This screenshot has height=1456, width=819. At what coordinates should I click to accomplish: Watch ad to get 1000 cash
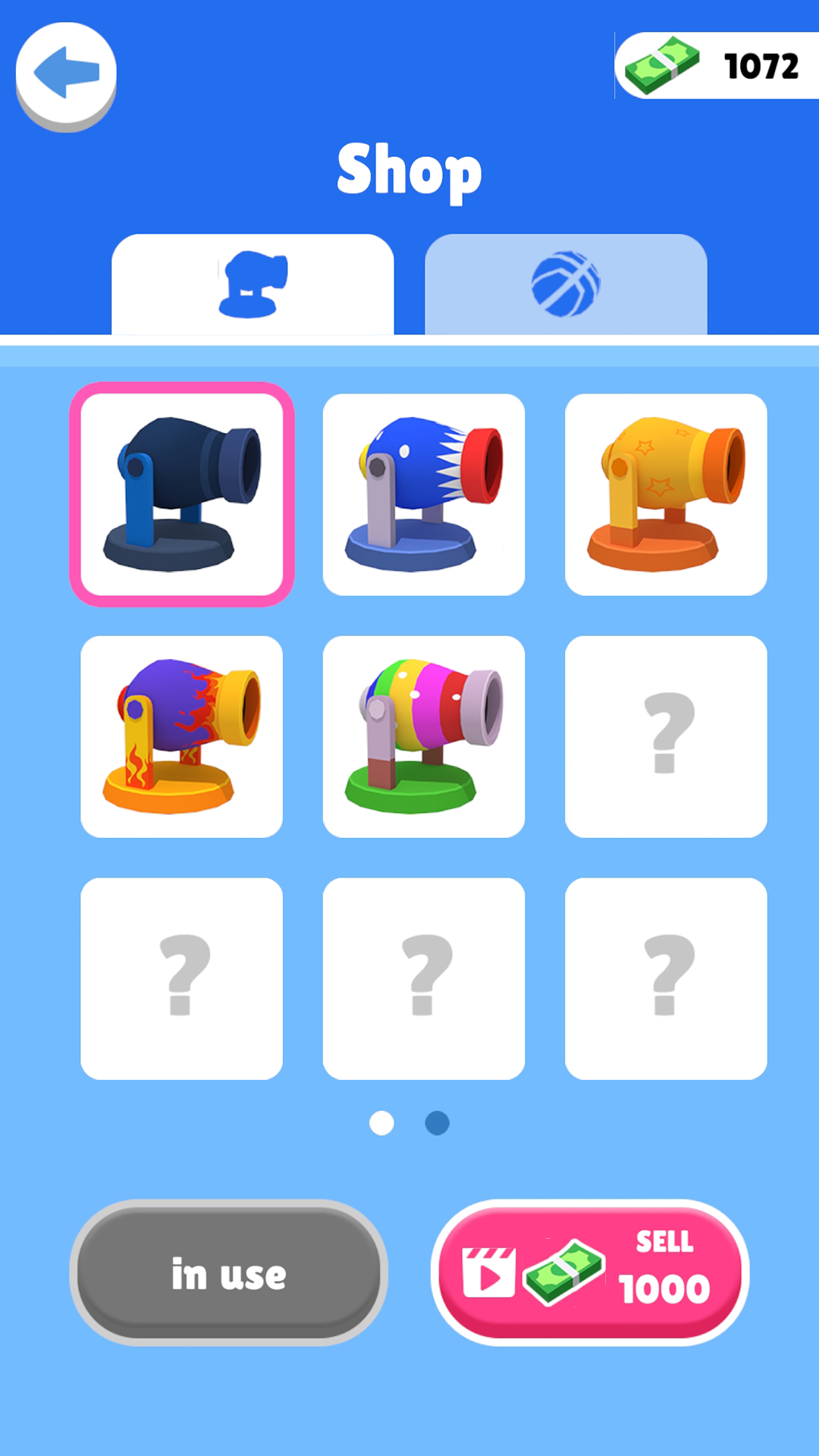(590, 1273)
